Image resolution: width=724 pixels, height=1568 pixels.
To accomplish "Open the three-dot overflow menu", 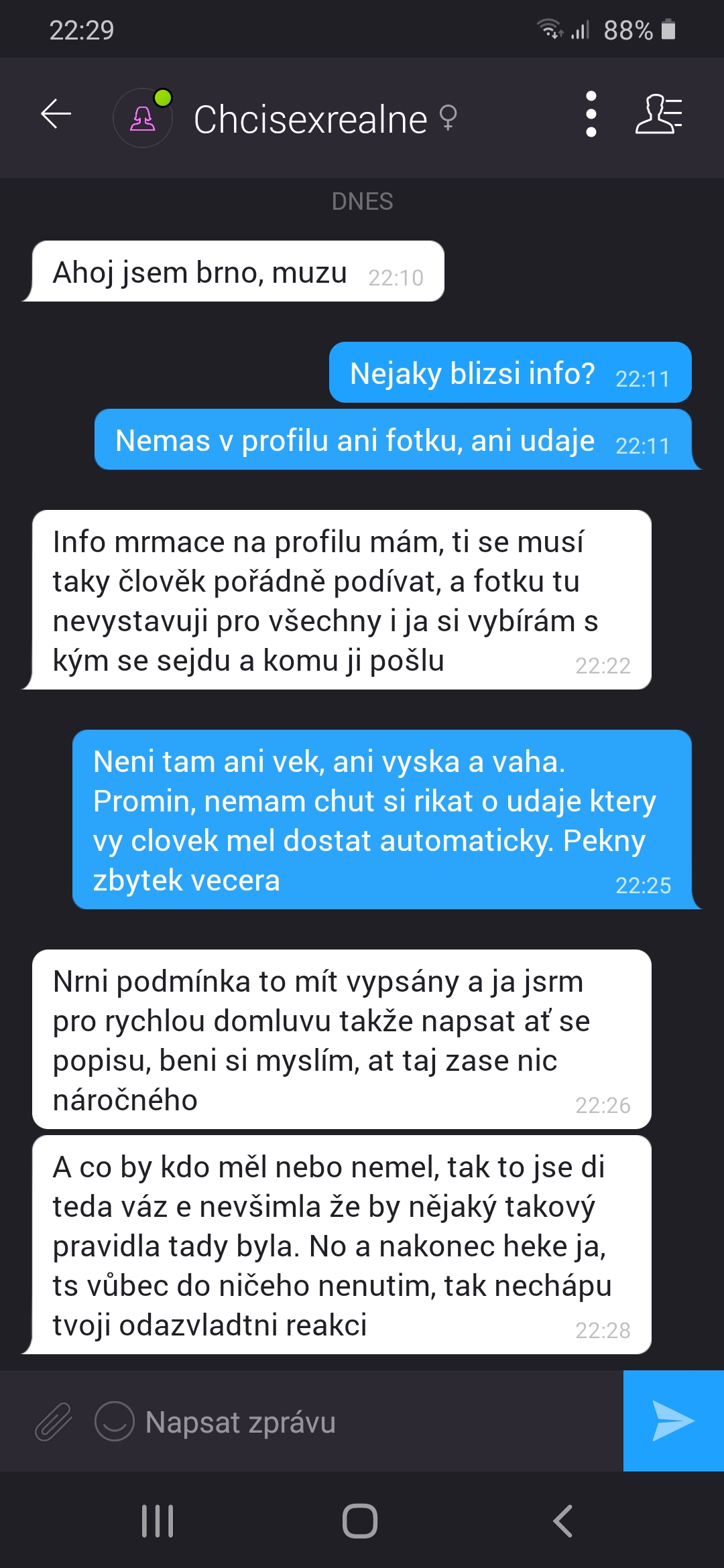I will [x=591, y=115].
